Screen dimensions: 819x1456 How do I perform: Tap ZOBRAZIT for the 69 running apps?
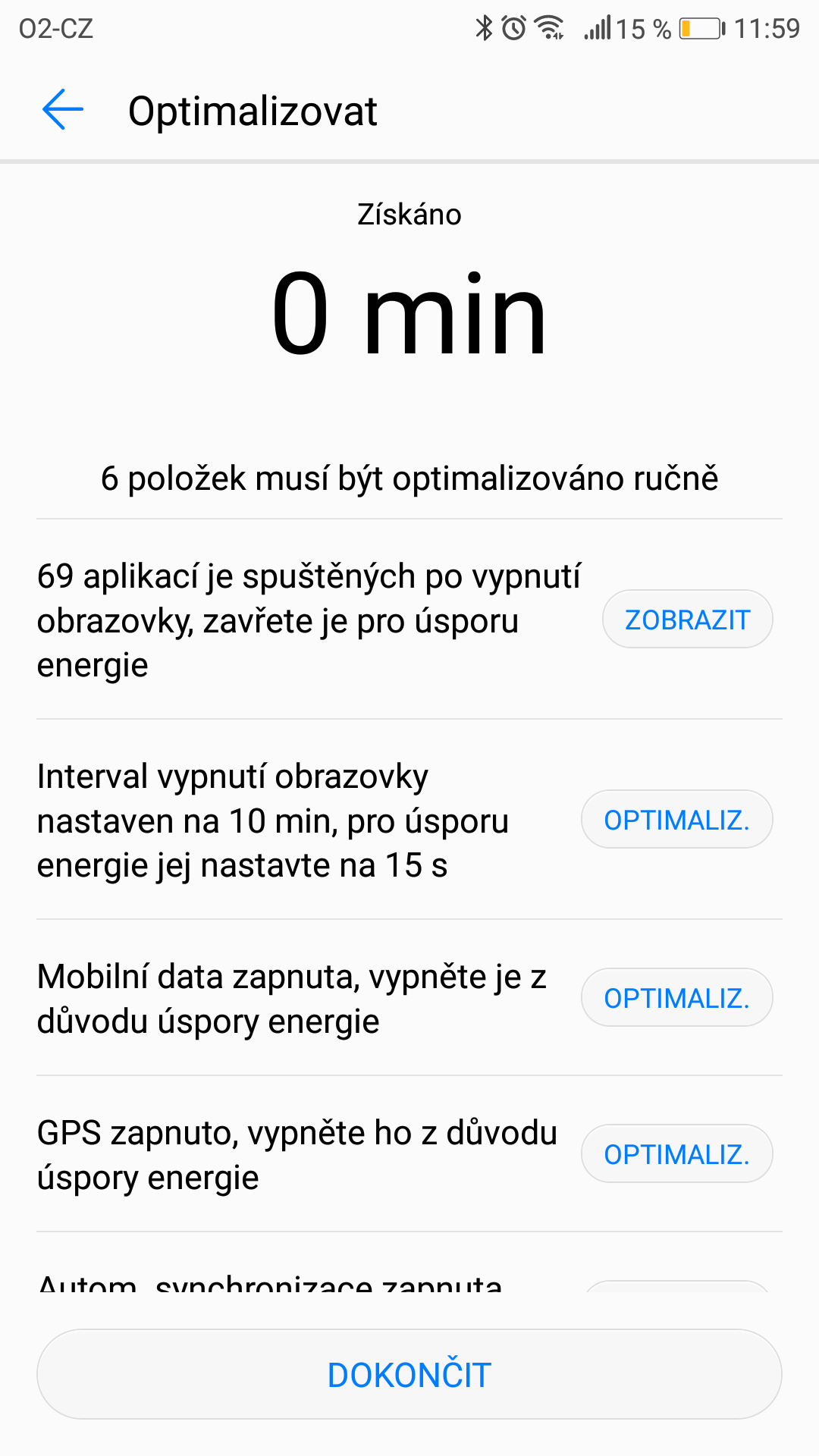click(688, 620)
